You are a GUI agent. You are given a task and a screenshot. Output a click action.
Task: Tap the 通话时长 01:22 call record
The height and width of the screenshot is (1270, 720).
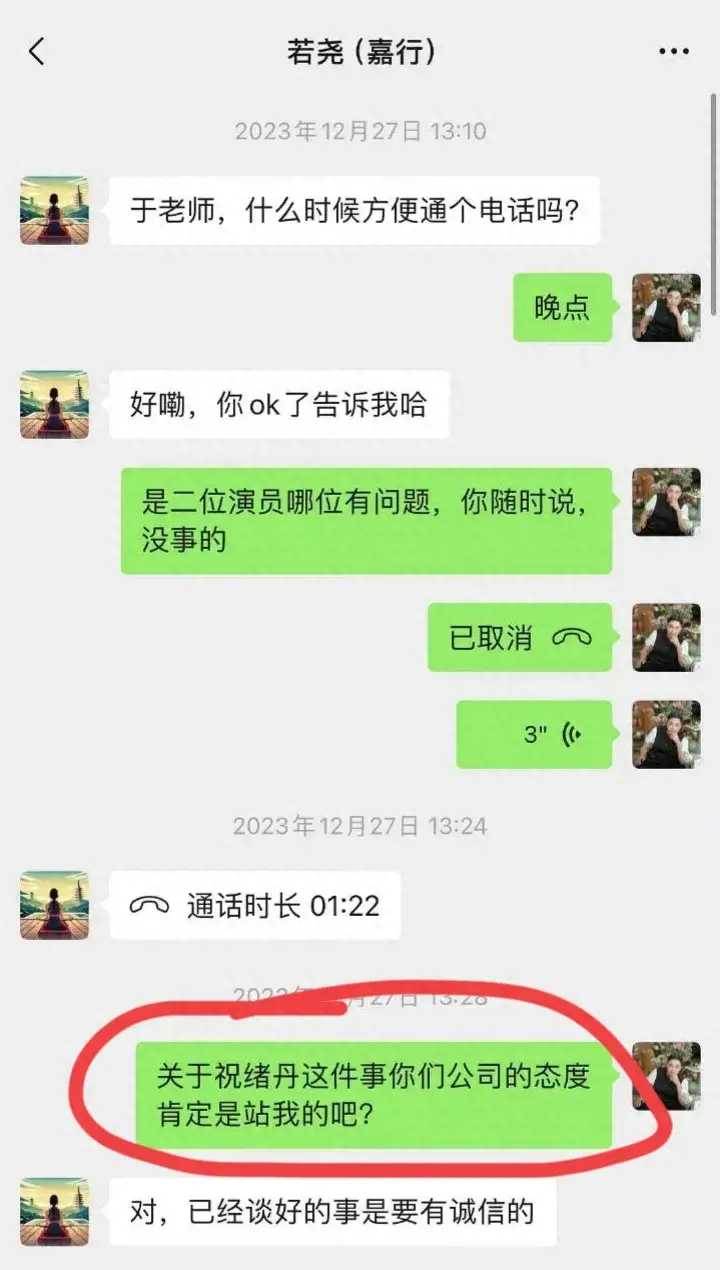[254, 905]
